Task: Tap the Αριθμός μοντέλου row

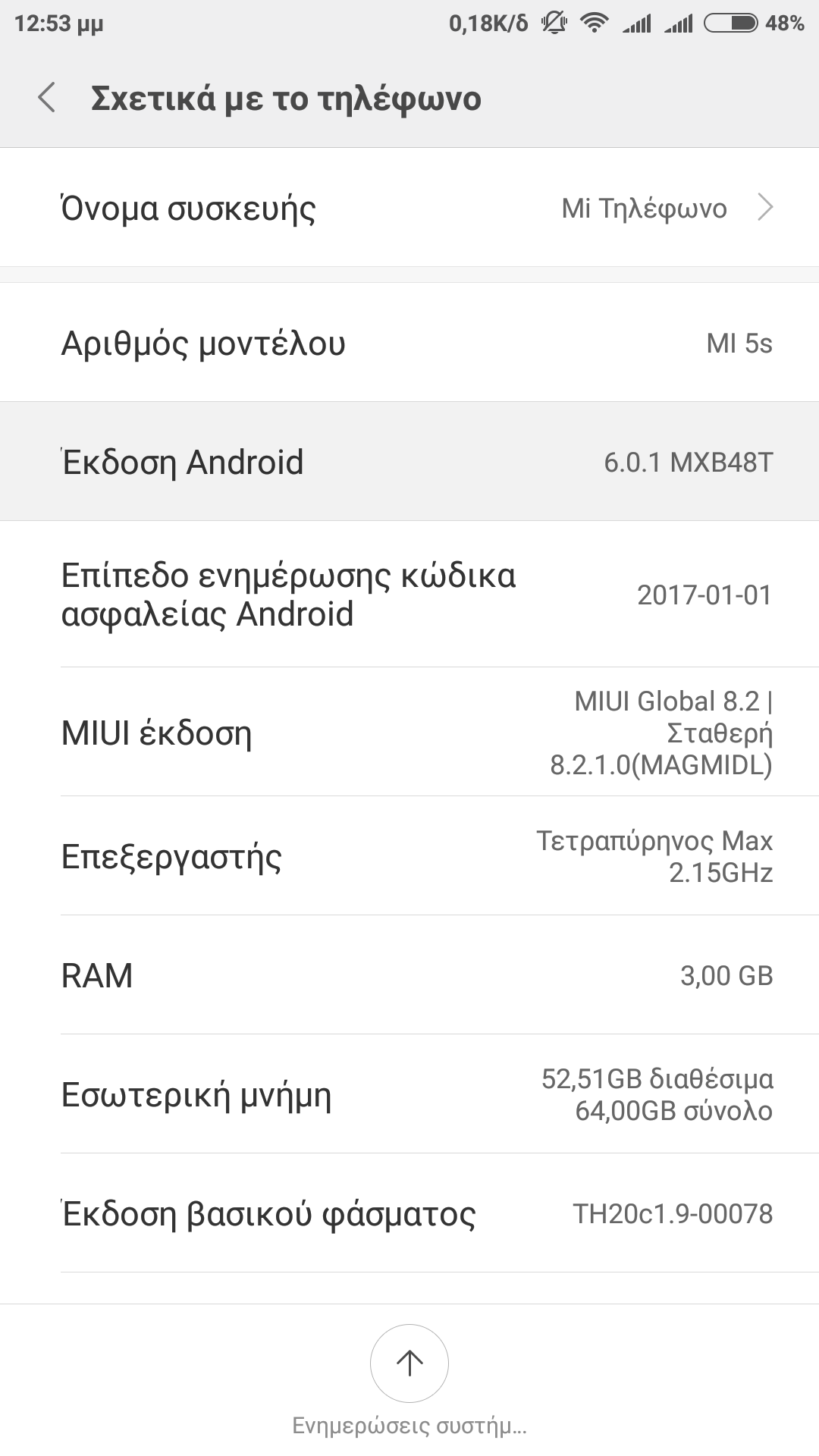Action: pos(409,343)
